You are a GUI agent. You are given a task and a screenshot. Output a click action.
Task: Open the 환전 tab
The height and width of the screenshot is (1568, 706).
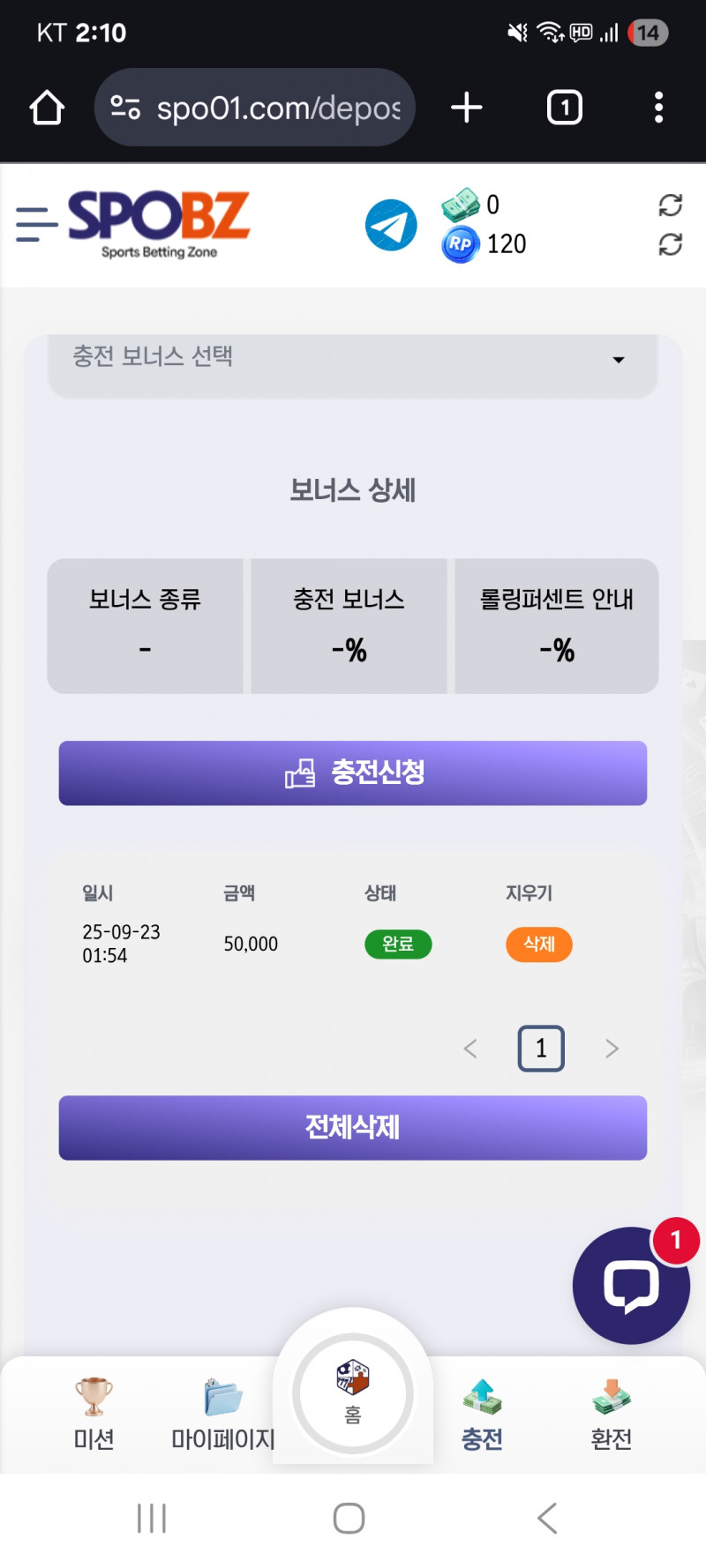(611, 1415)
